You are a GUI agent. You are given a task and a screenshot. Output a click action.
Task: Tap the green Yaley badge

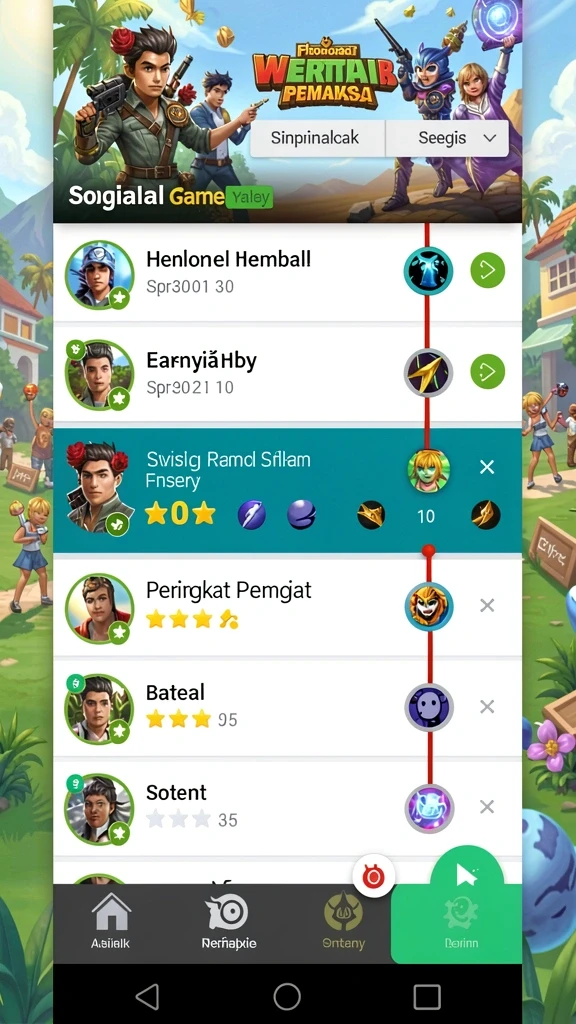click(249, 197)
